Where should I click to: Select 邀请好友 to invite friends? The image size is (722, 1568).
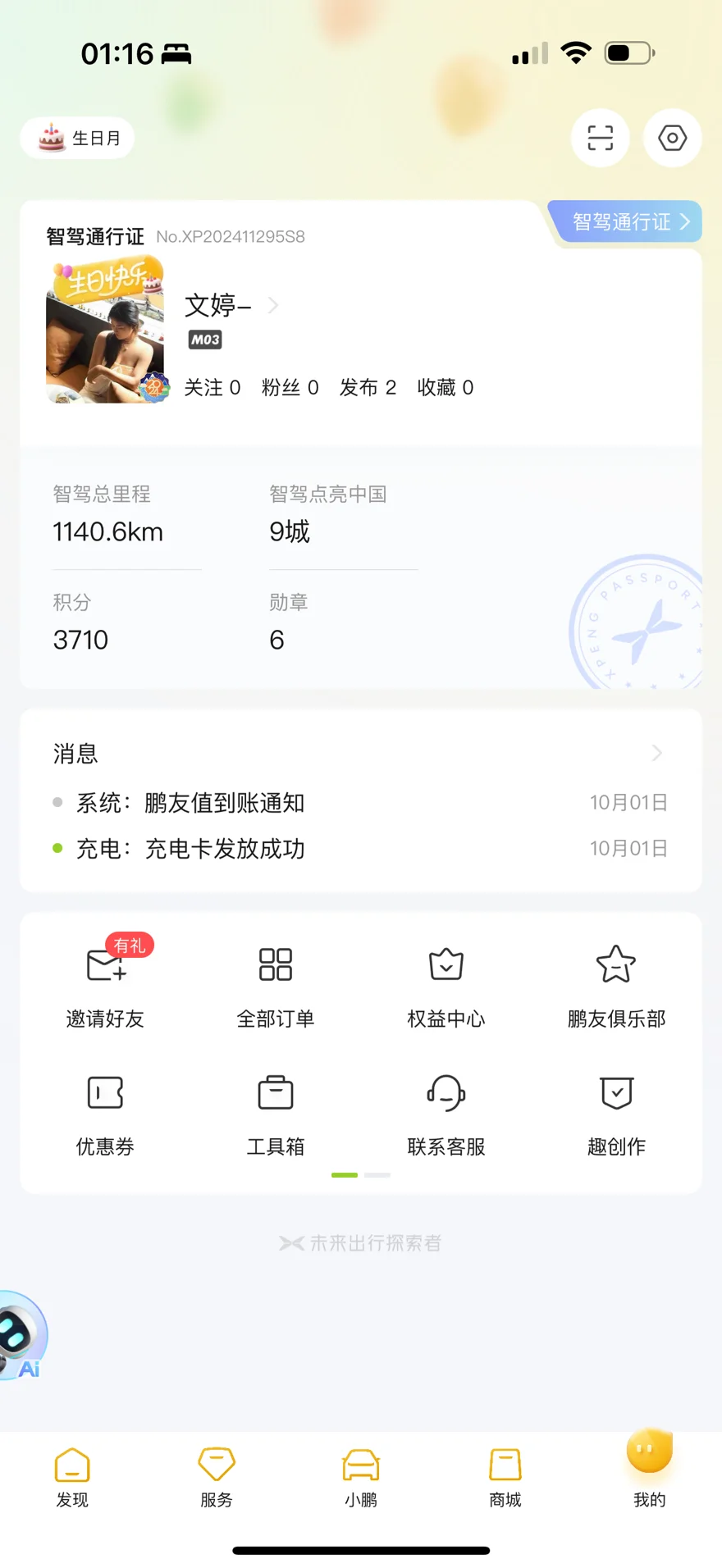(x=105, y=983)
